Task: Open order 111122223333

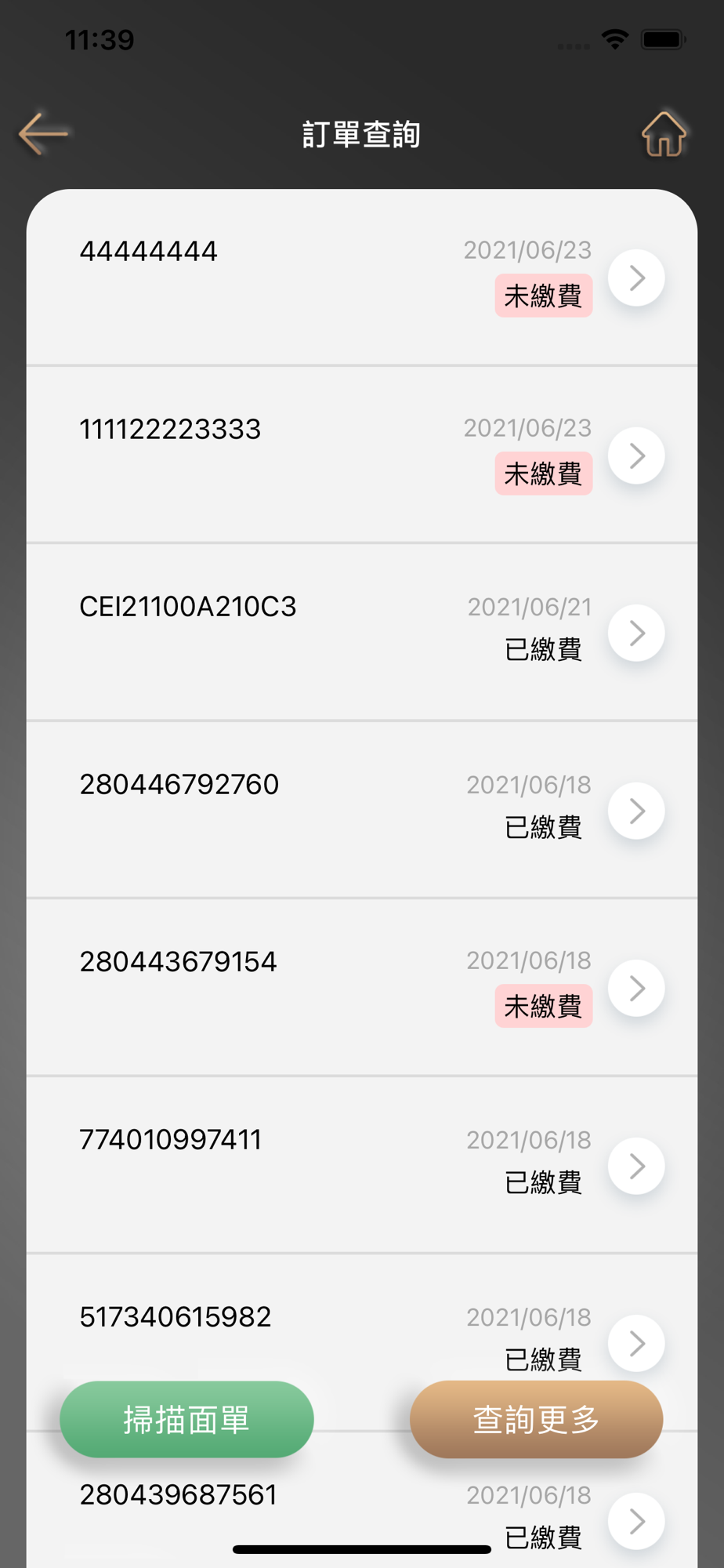Action: coord(636,456)
